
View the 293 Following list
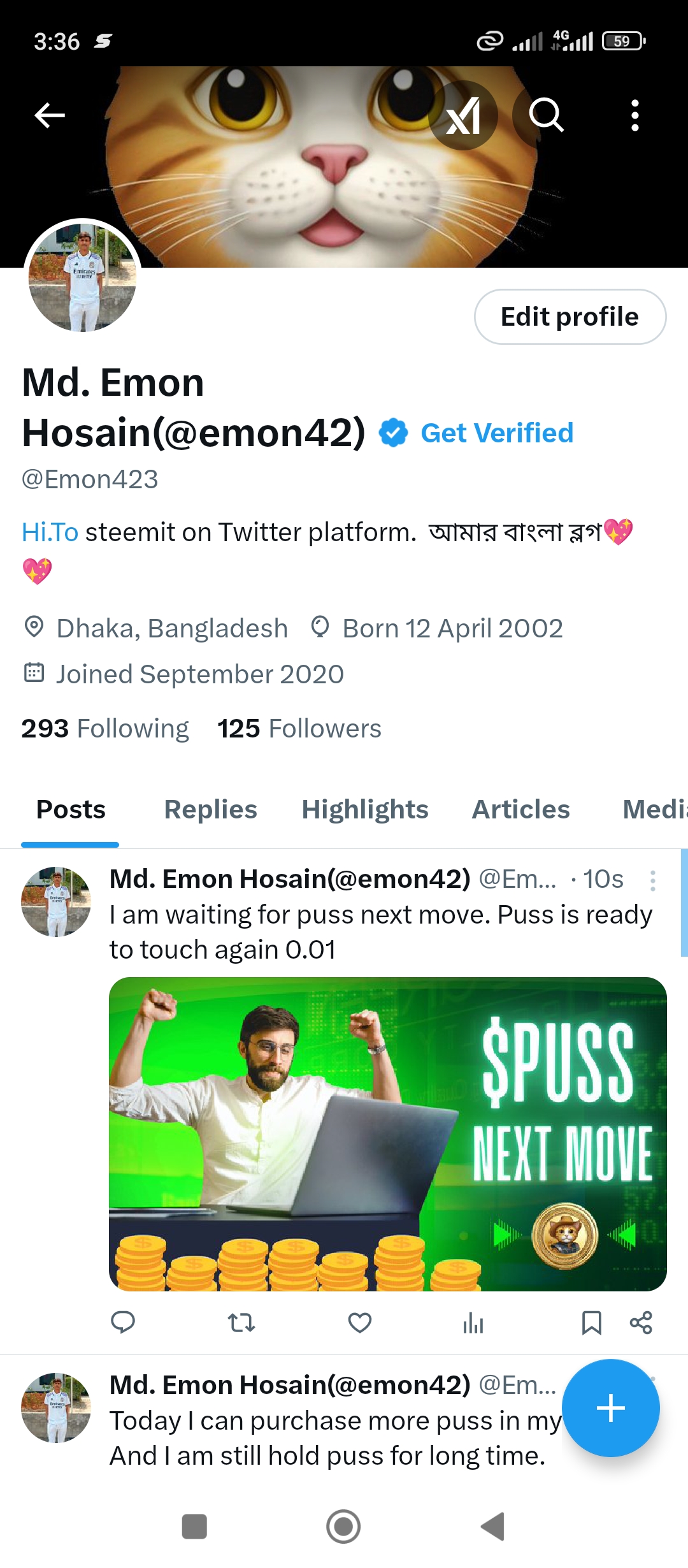coord(105,729)
